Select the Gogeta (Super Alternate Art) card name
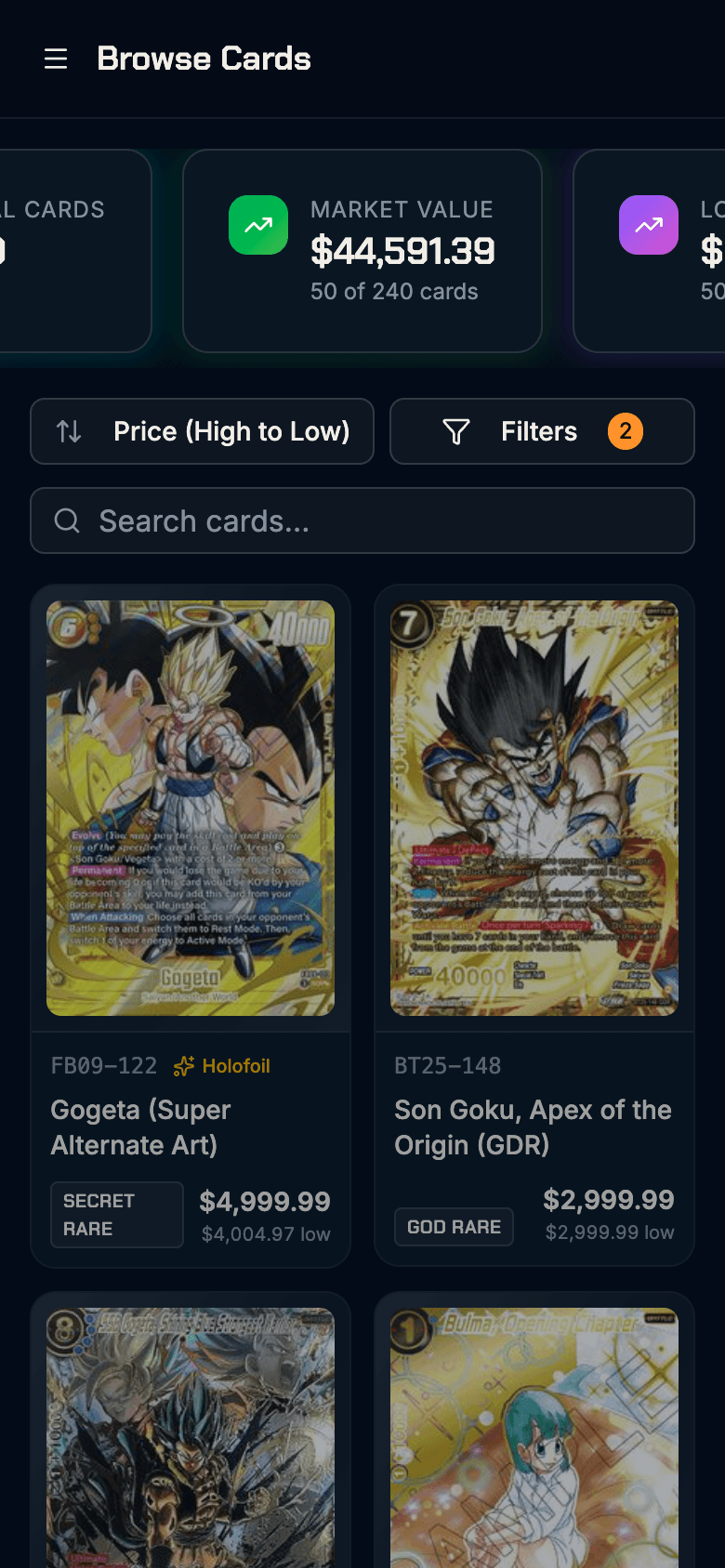This screenshot has height=1568, width=725. coord(140,1127)
